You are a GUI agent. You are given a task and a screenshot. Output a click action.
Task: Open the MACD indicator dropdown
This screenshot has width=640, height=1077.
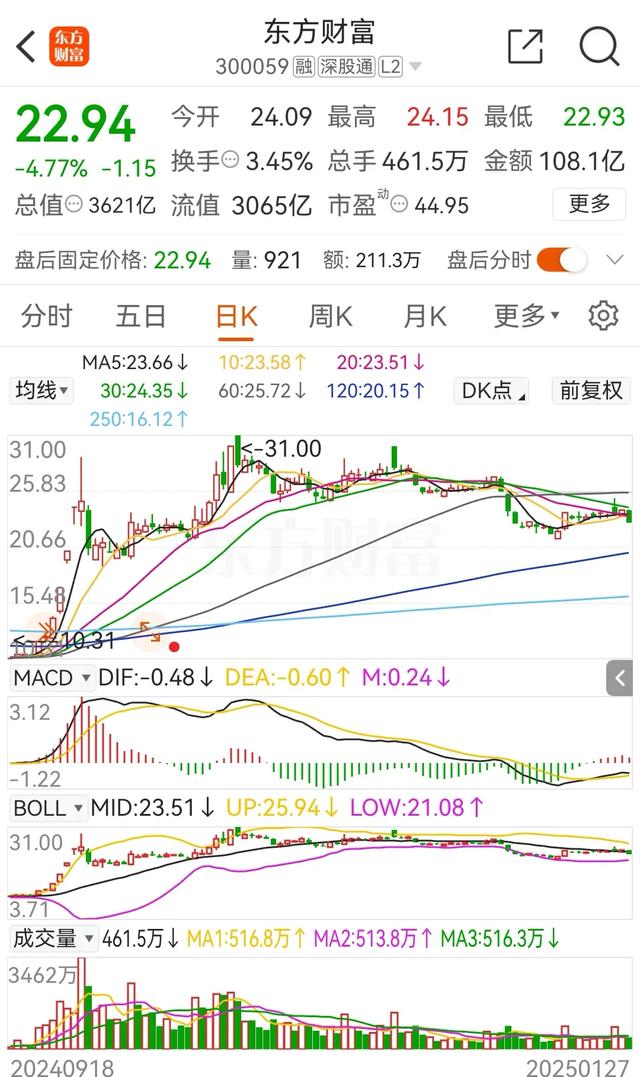[52, 678]
